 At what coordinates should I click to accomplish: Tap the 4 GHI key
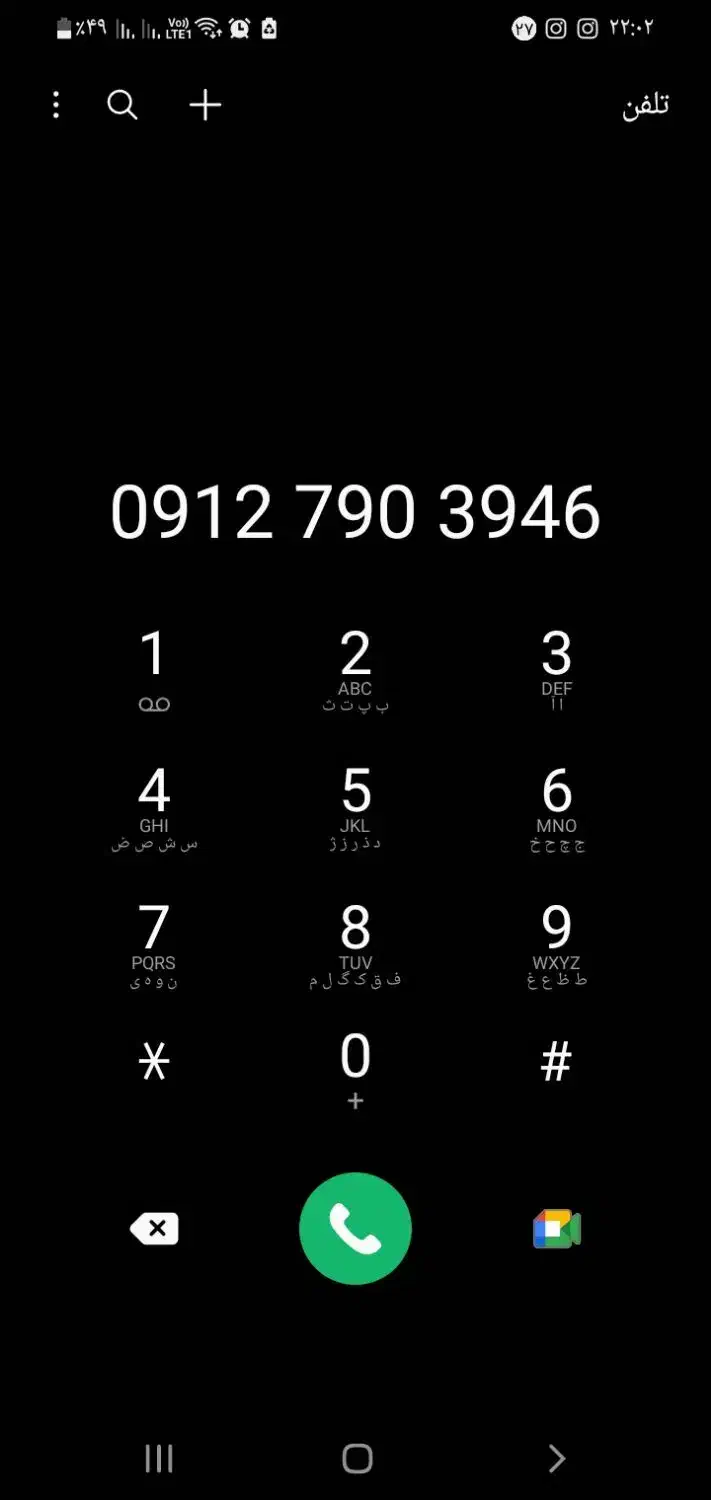[x=154, y=807]
